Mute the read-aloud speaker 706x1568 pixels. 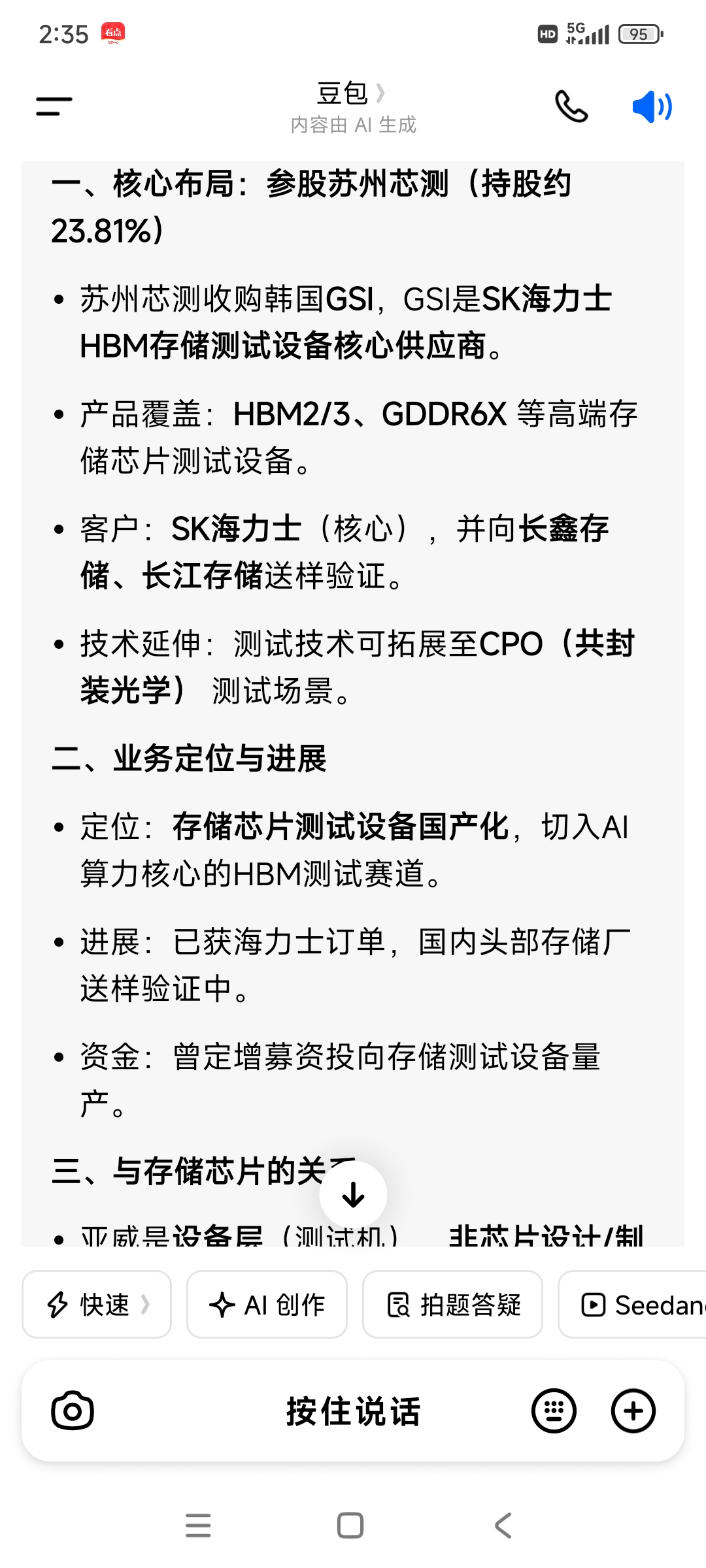point(652,106)
